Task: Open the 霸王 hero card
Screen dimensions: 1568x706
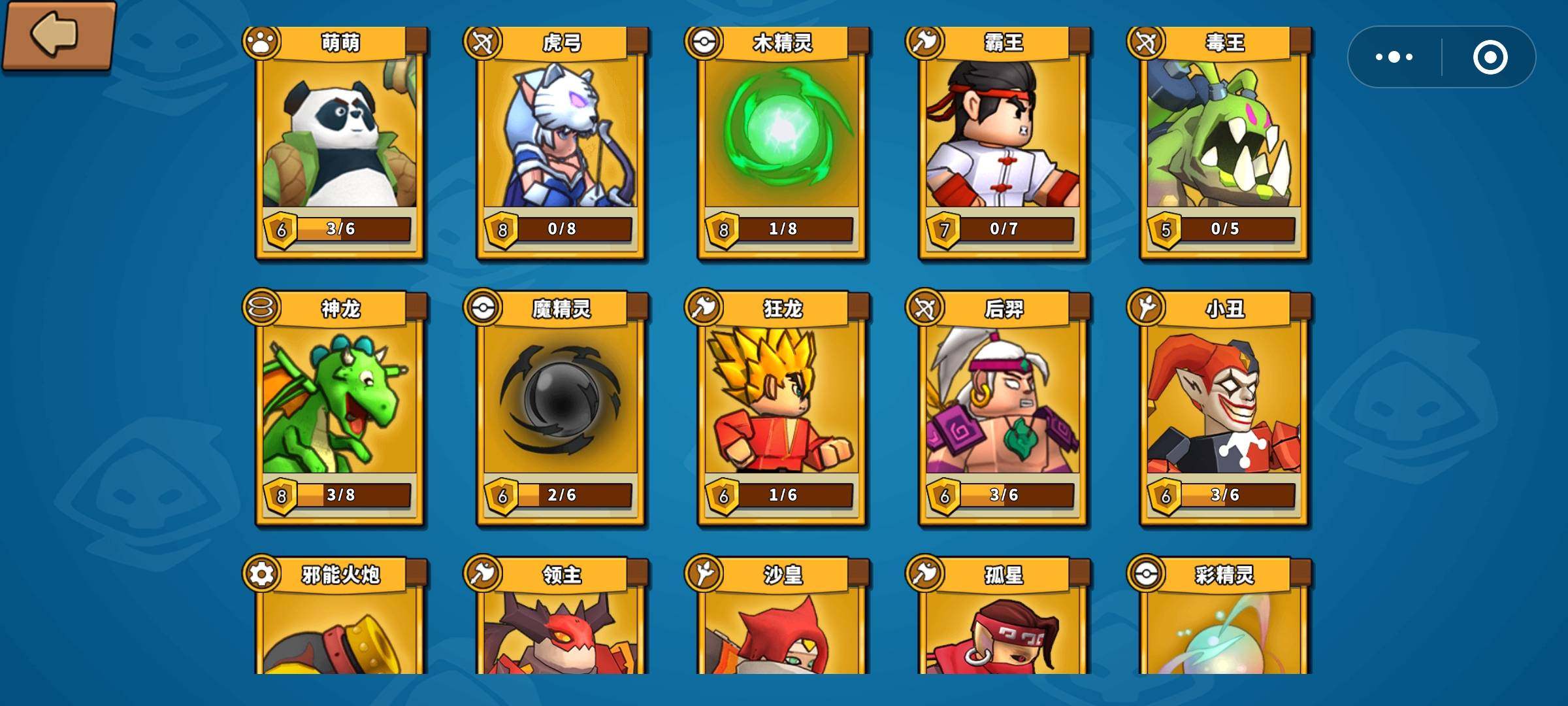Action: pos(1003,144)
